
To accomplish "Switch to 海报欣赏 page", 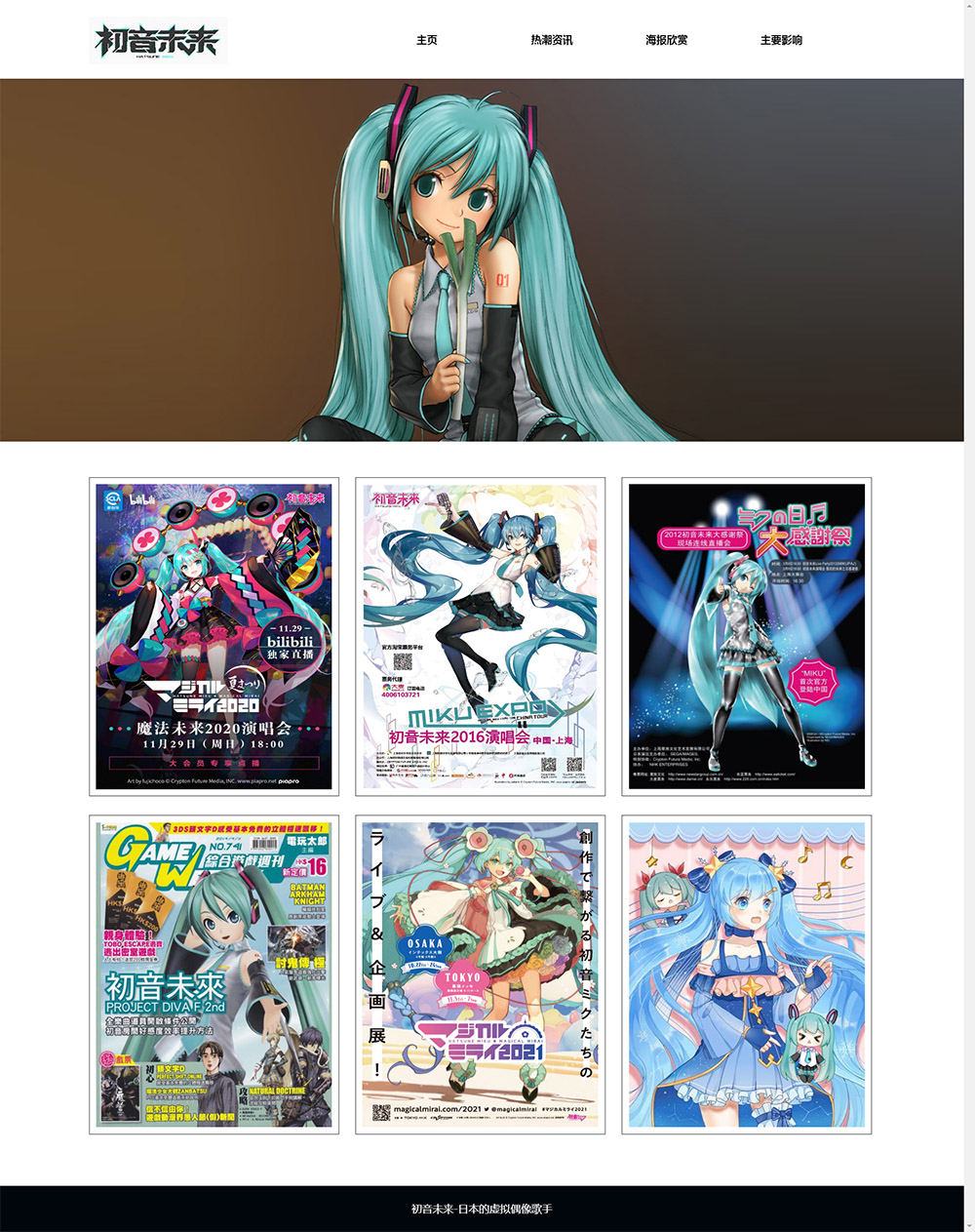I will pyautogui.click(x=666, y=40).
